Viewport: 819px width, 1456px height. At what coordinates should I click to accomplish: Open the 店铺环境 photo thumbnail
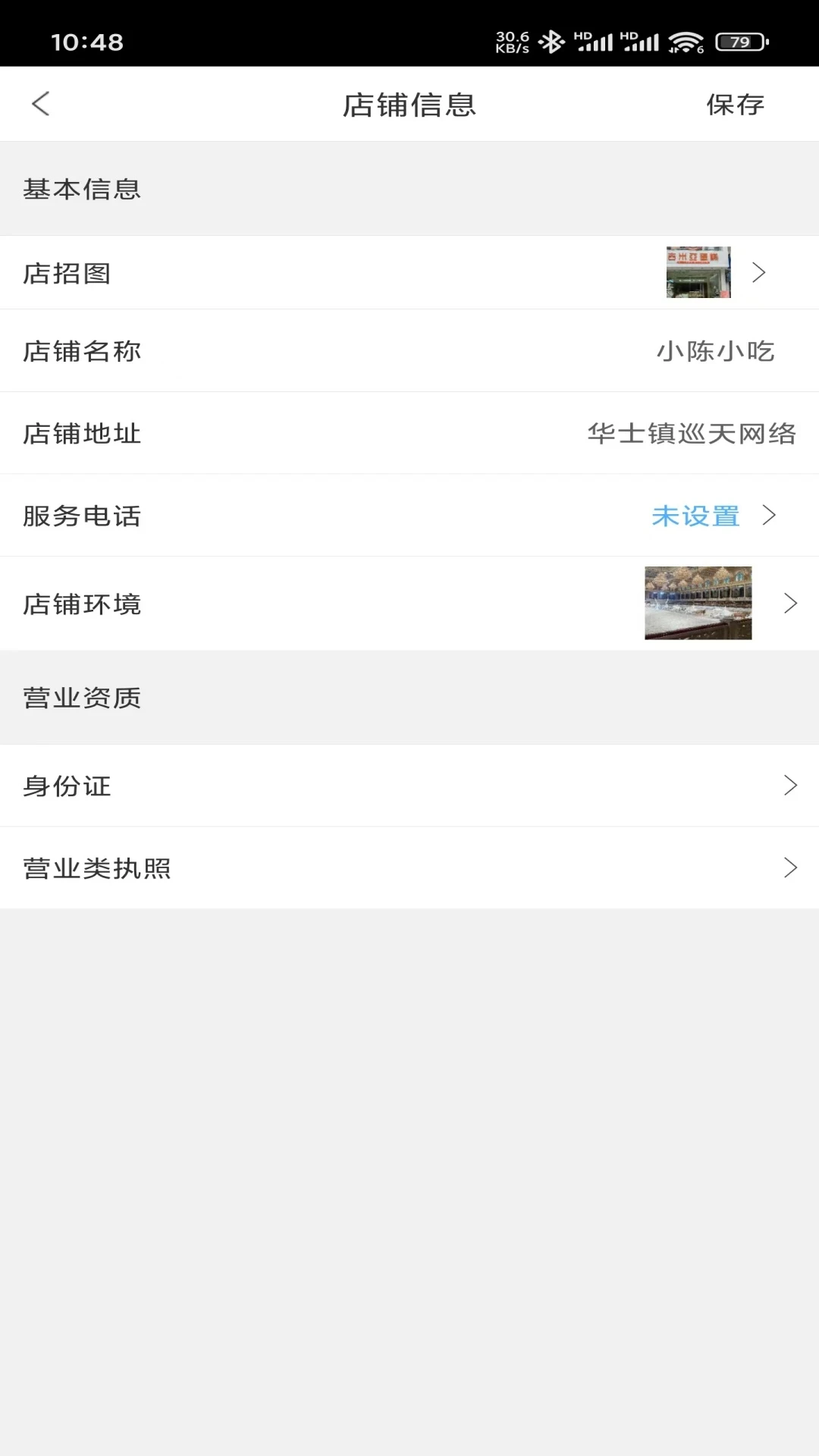pos(698,604)
